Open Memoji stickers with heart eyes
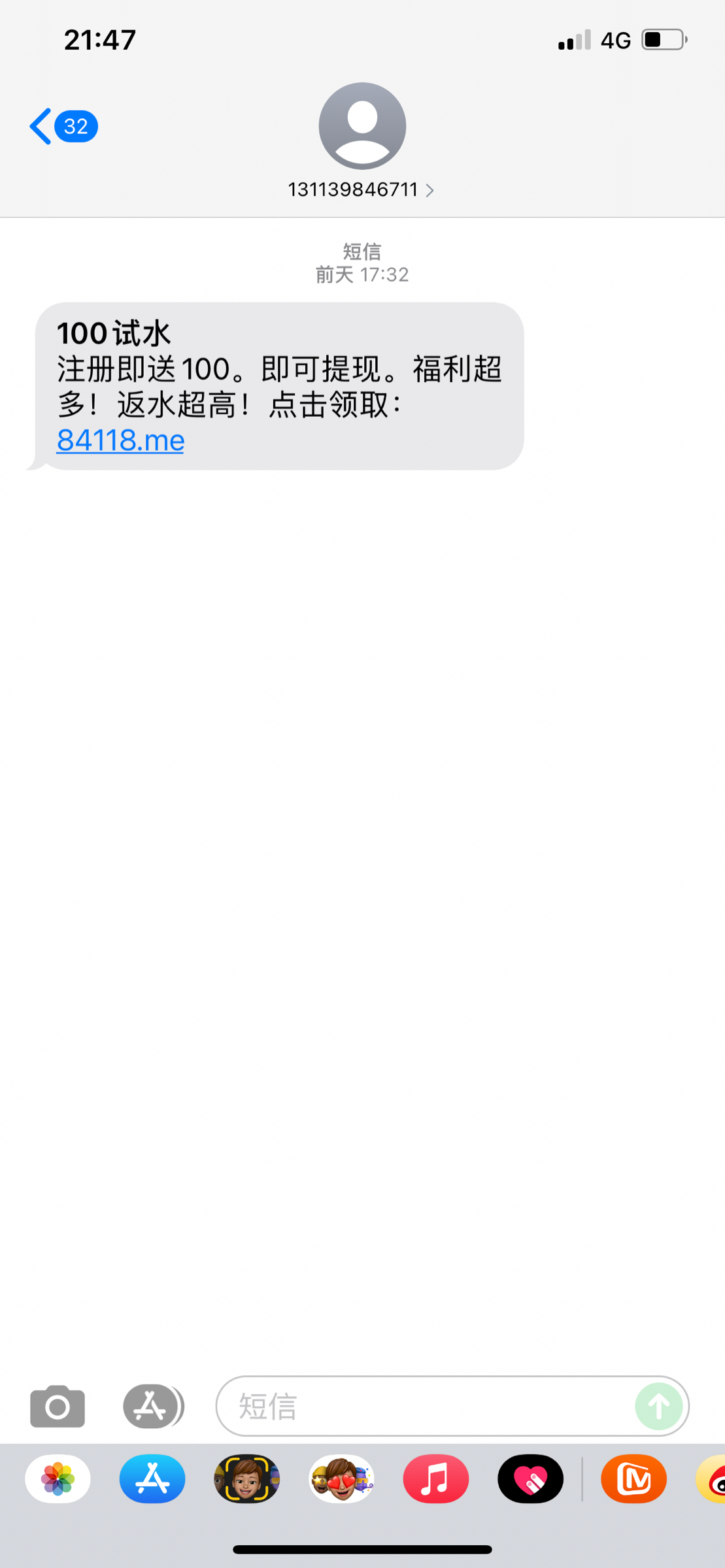 pyautogui.click(x=341, y=1479)
